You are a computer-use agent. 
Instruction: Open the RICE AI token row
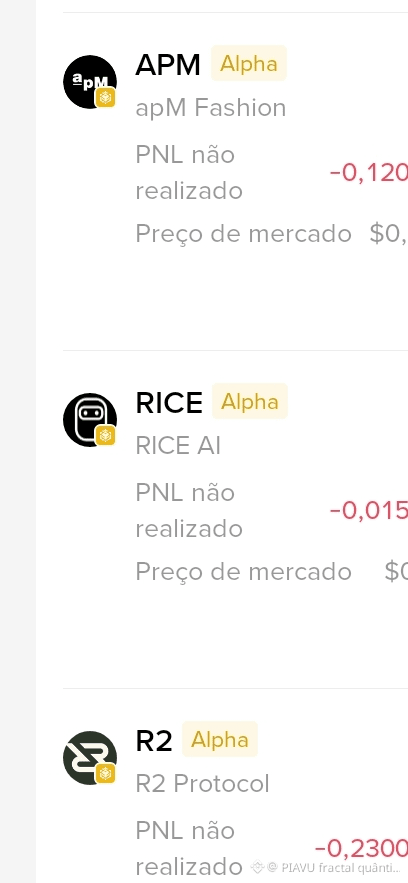tap(235, 519)
